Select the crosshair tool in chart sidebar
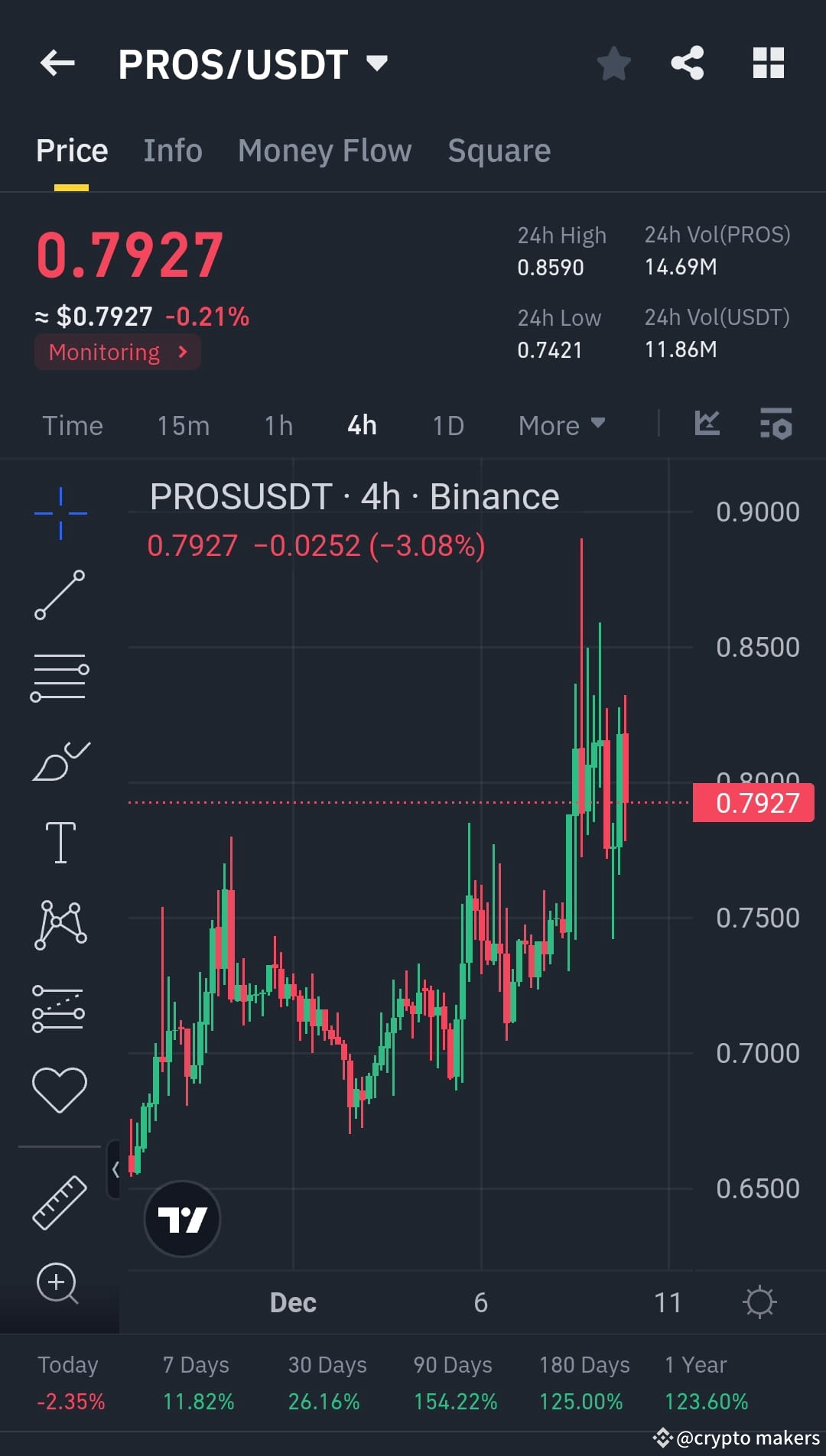Viewport: 826px width, 1456px height. (60, 512)
